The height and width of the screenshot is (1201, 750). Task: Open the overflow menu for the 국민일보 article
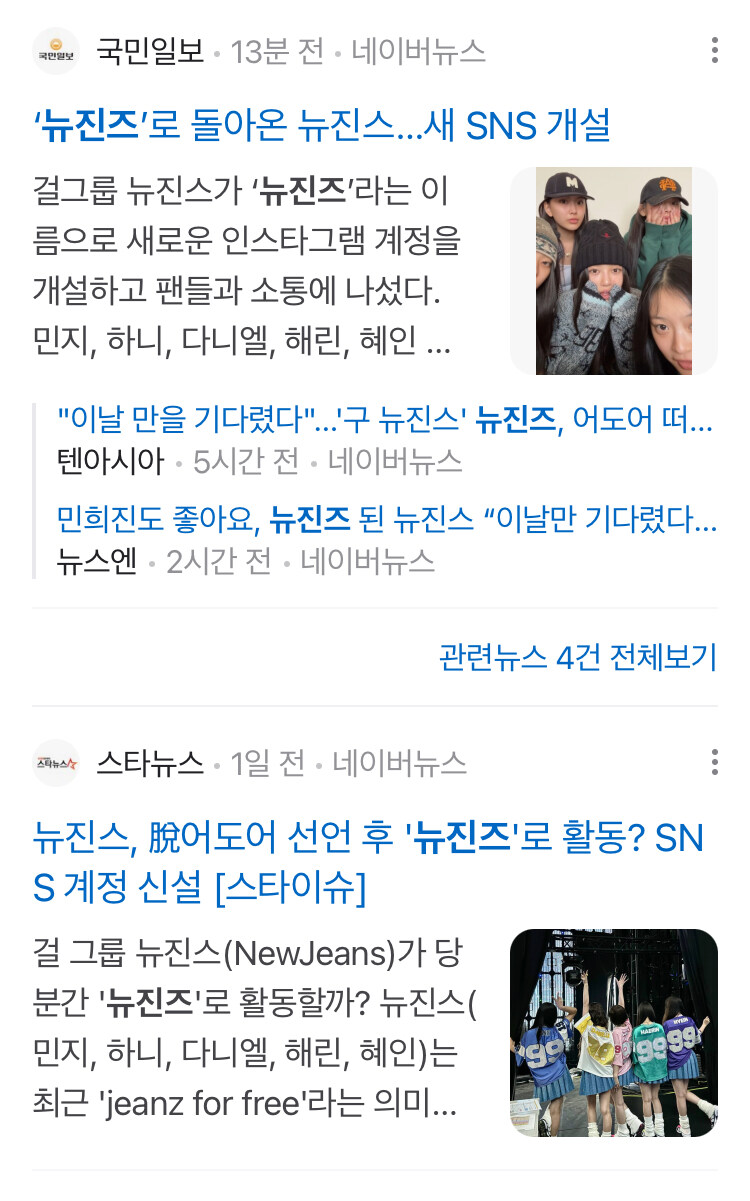714,51
